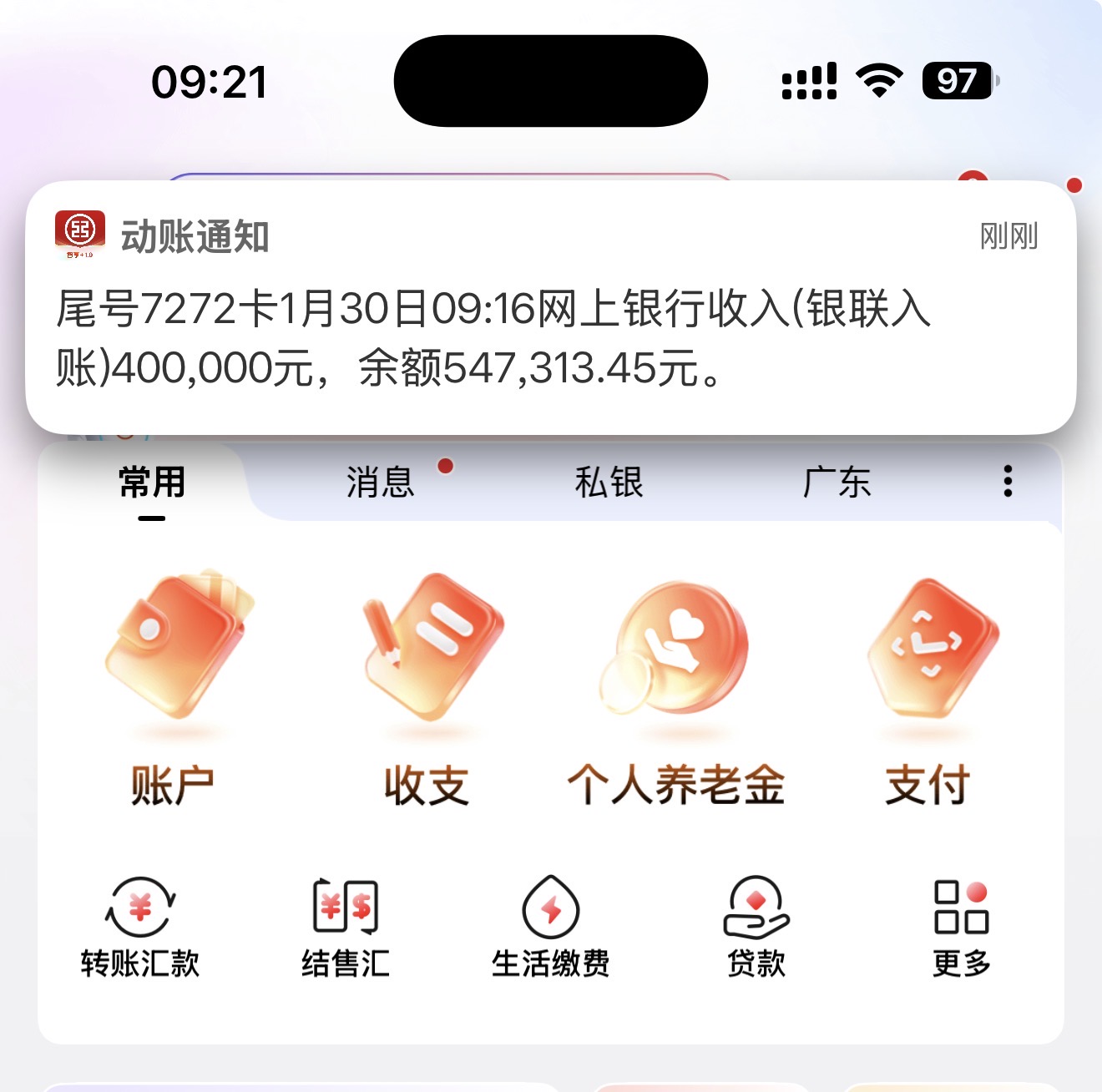
Task: Switch to the 消息 tab
Action: (381, 483)
